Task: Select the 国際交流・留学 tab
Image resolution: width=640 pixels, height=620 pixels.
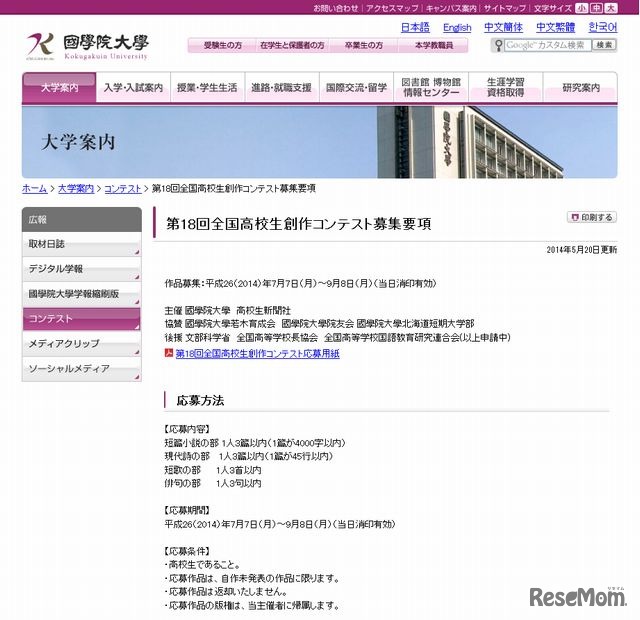Action: [356, 88]
